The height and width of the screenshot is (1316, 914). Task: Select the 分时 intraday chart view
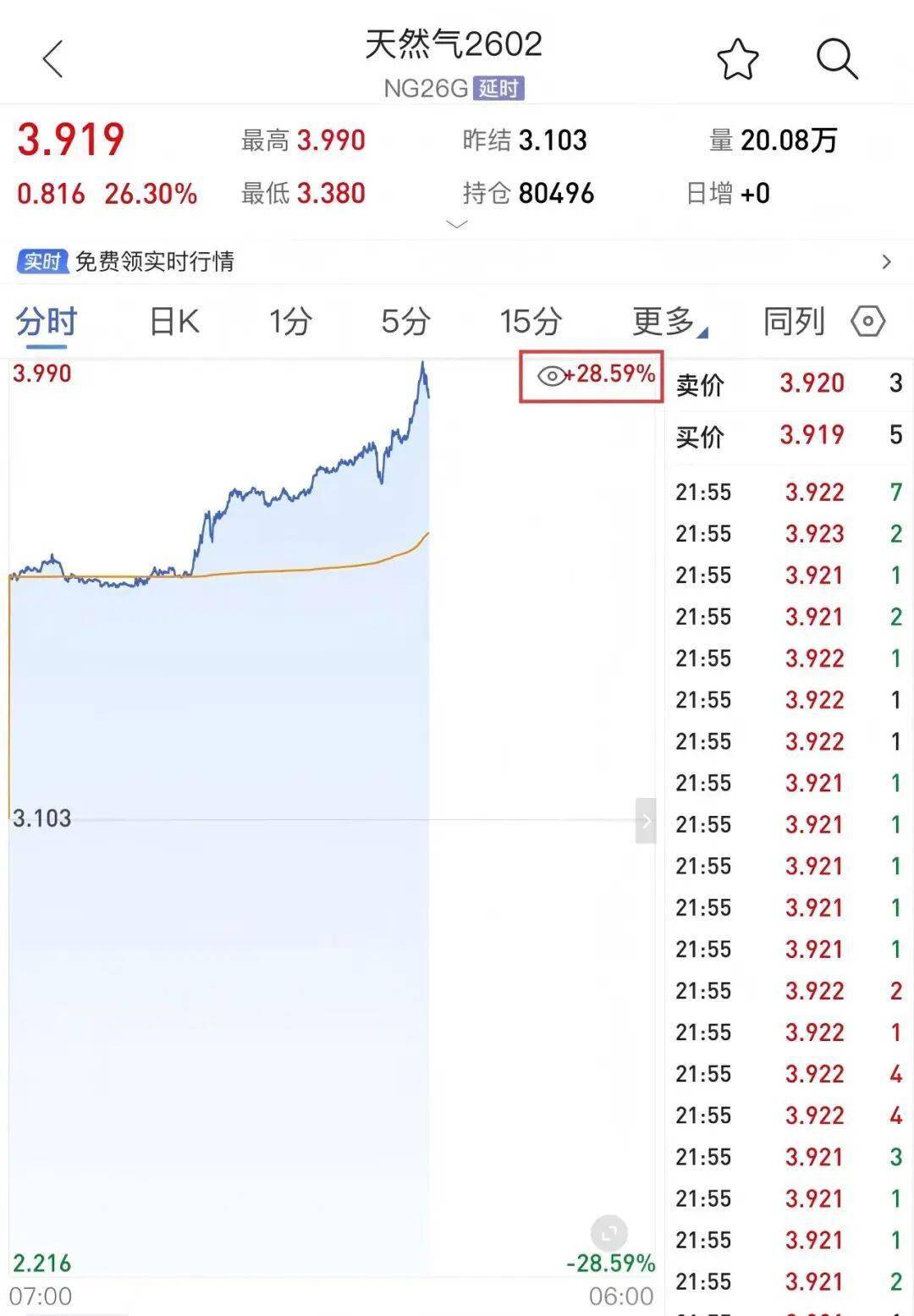pyautogui.click(x=46, y=322)
